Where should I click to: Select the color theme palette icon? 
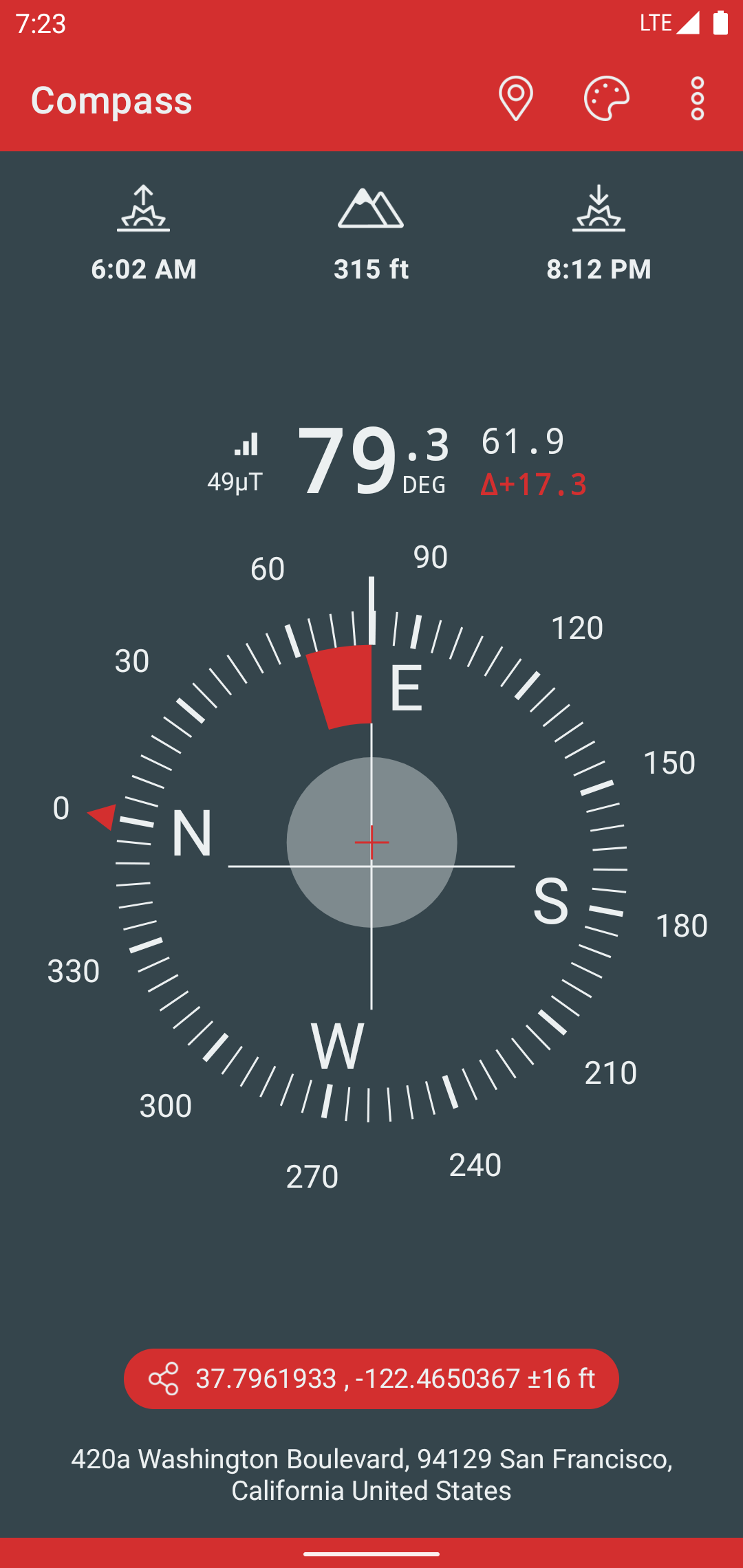pos(607,100)
